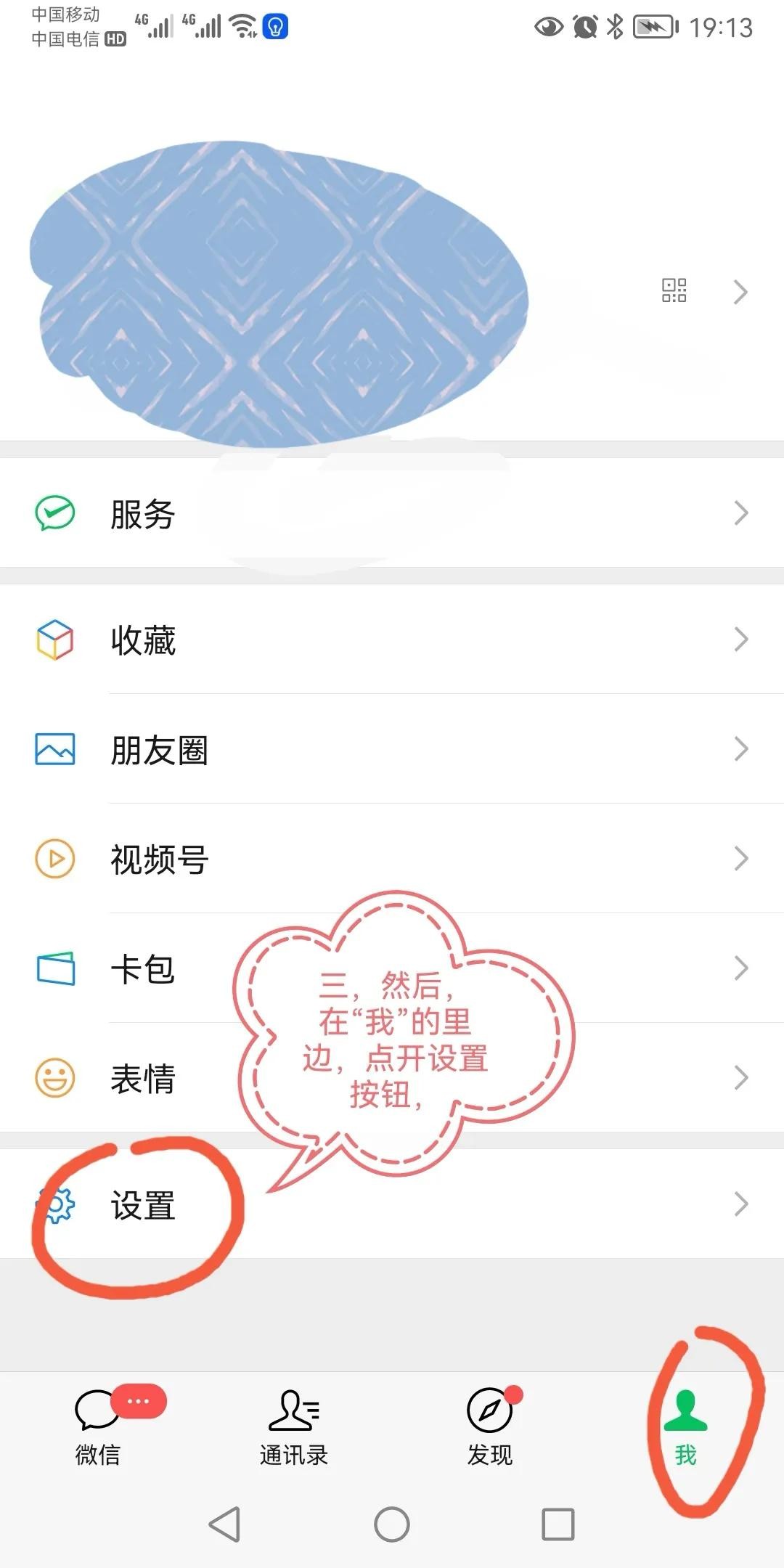Tap the system back button
This screenshot has height=1568, width=784.
225,1524
